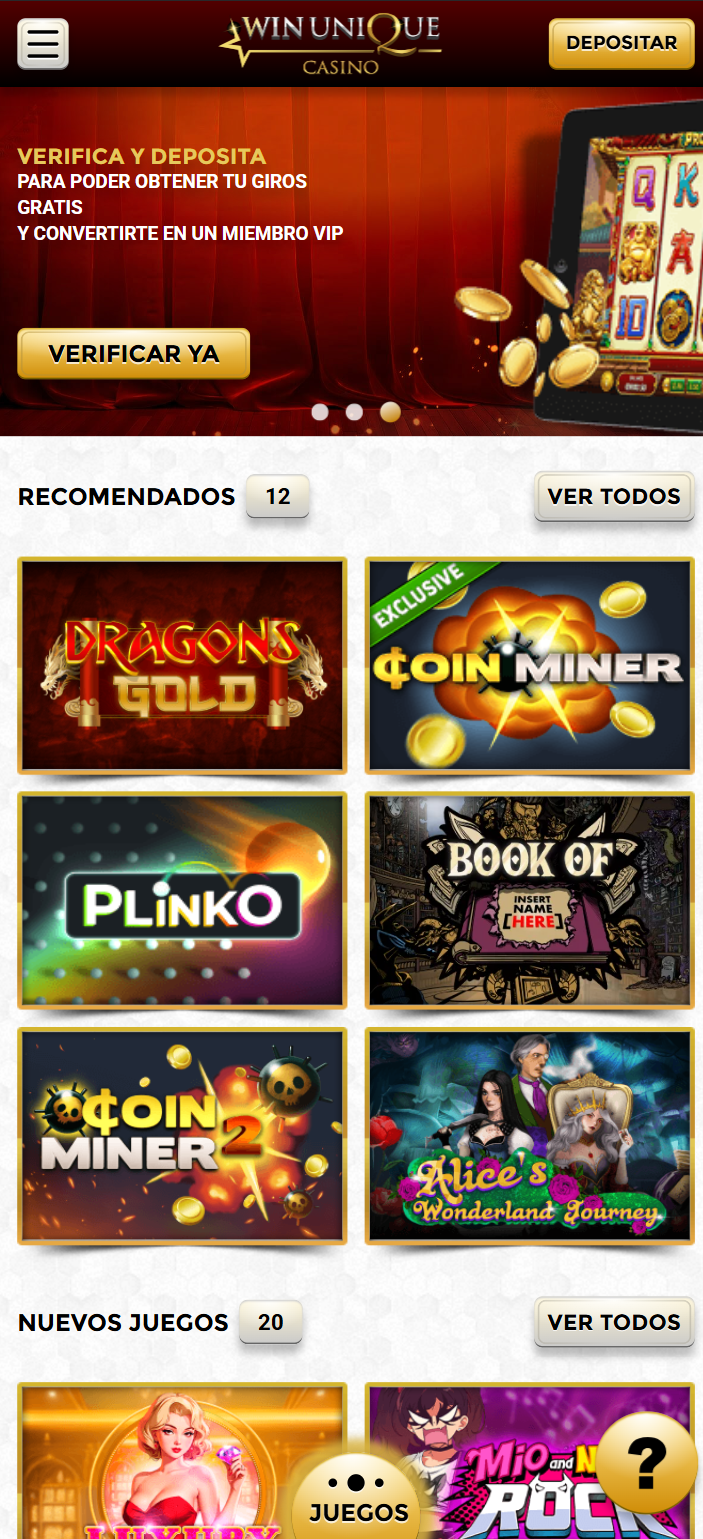Select the first banner page dot
The image size is (703, 1539).
[320, 412]
